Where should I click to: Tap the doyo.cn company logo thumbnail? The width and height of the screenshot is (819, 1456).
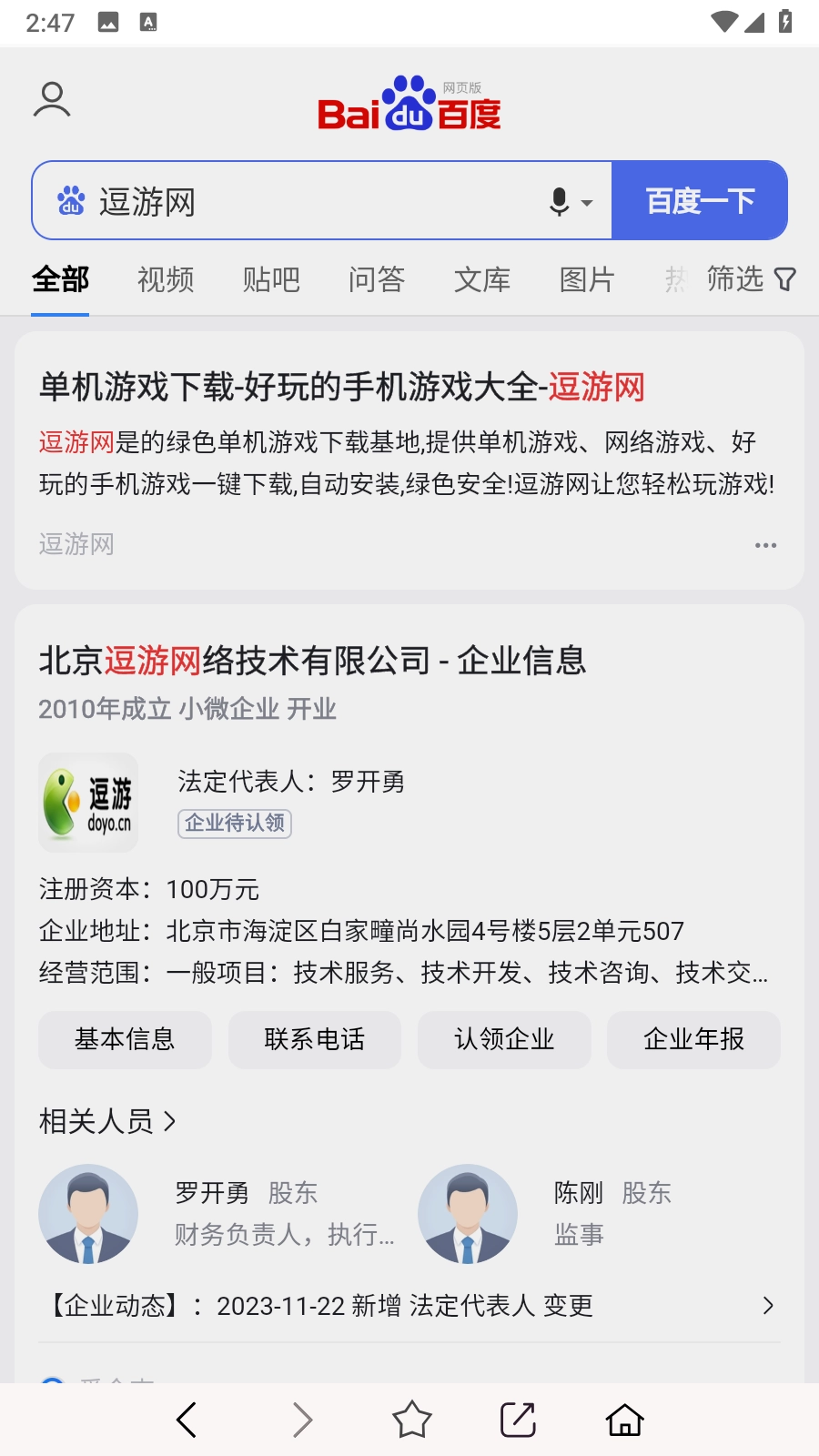click(x=87, y=803)
